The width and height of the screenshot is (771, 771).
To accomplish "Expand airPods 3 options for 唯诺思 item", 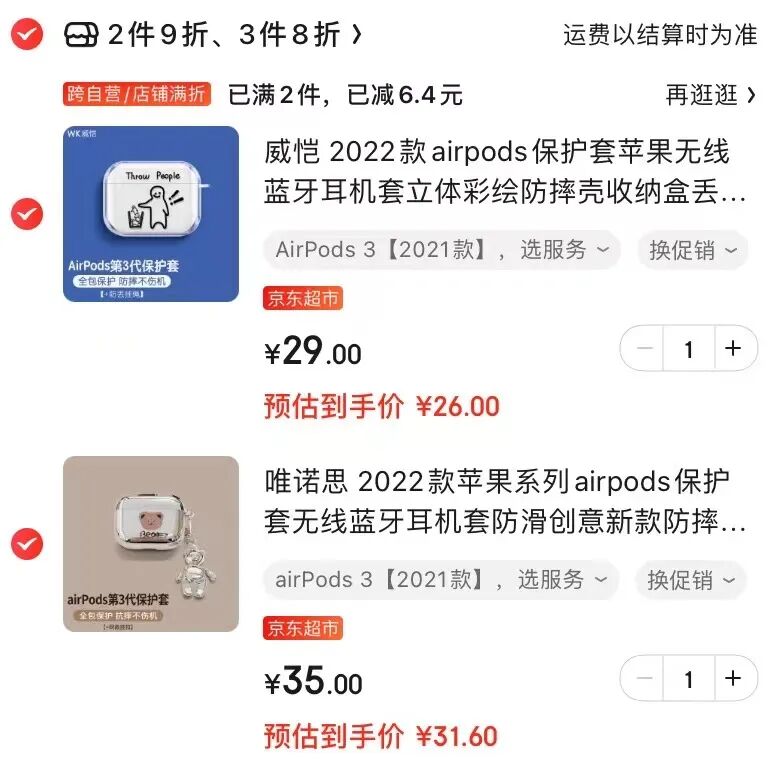I will [441, 580].
